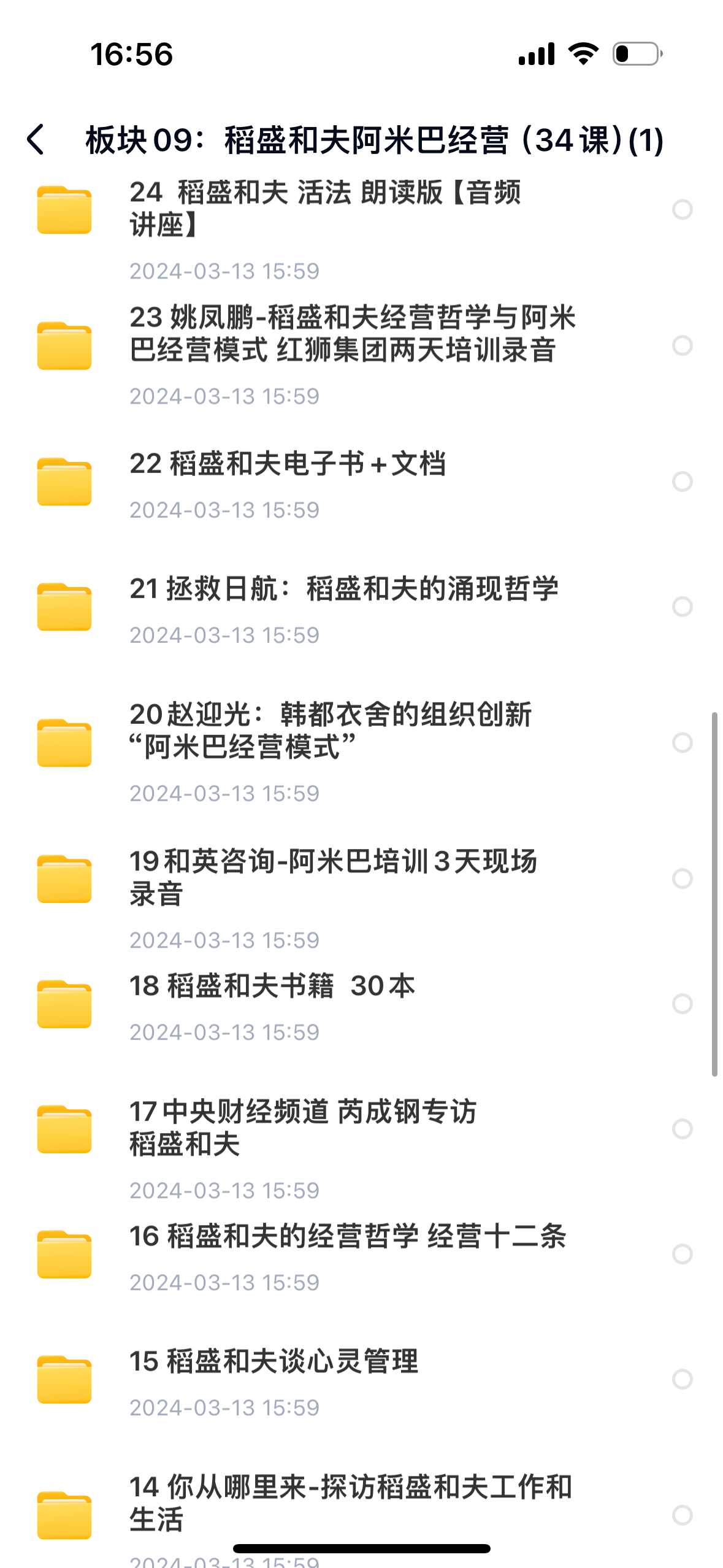Open folder 22 稻盛和夫电子书+文档
The image size is (723, 1568).
[x=287, y=464]
